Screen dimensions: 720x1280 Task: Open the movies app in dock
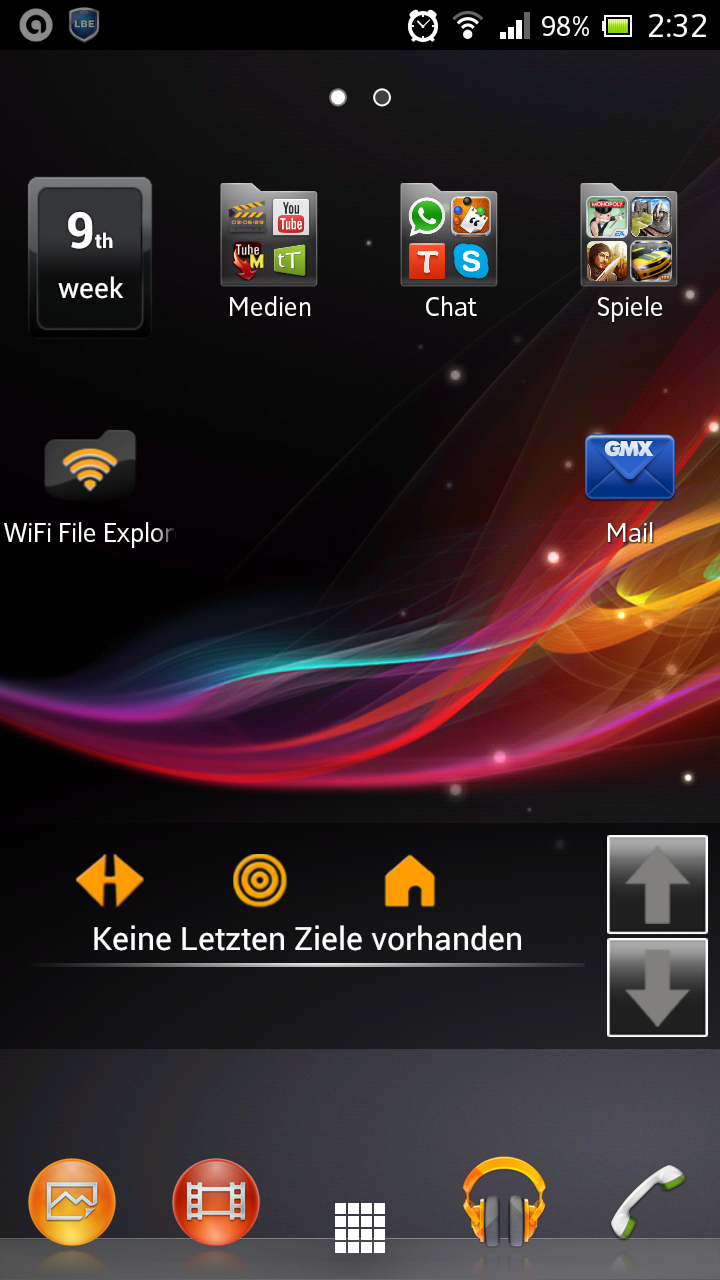pyautogui.click(x=216, y=1201)
